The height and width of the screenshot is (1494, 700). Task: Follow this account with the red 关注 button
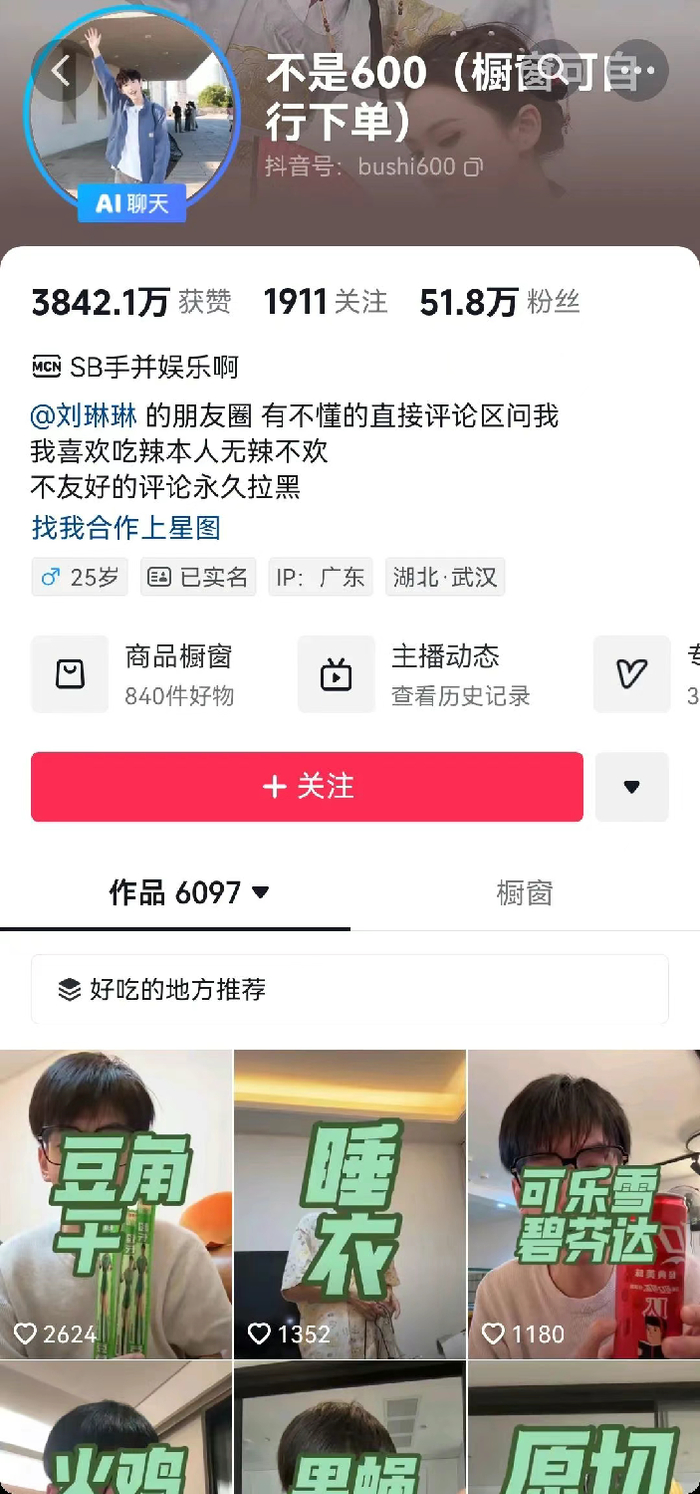307,787
